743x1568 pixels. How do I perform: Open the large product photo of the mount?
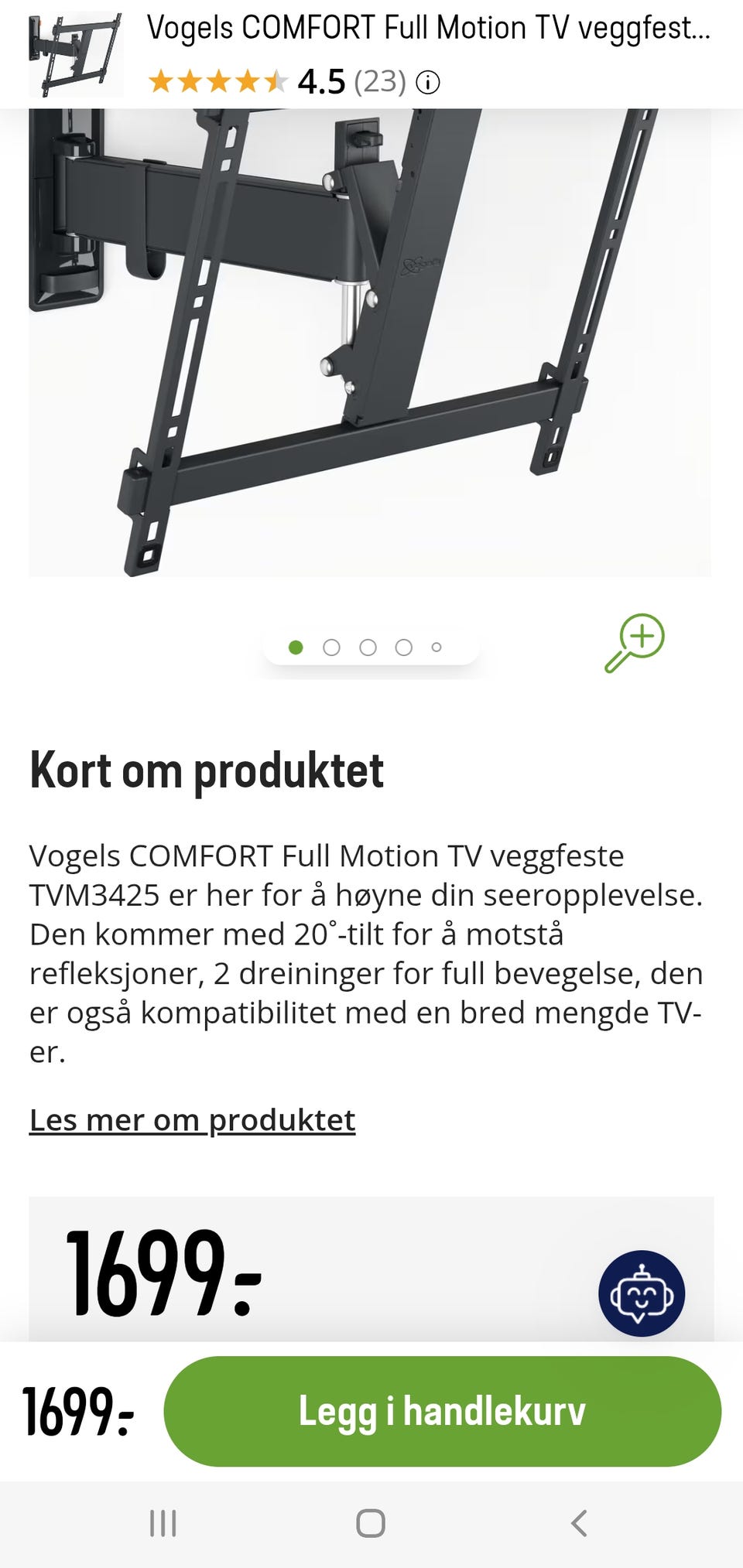click(x=370, y=340)
